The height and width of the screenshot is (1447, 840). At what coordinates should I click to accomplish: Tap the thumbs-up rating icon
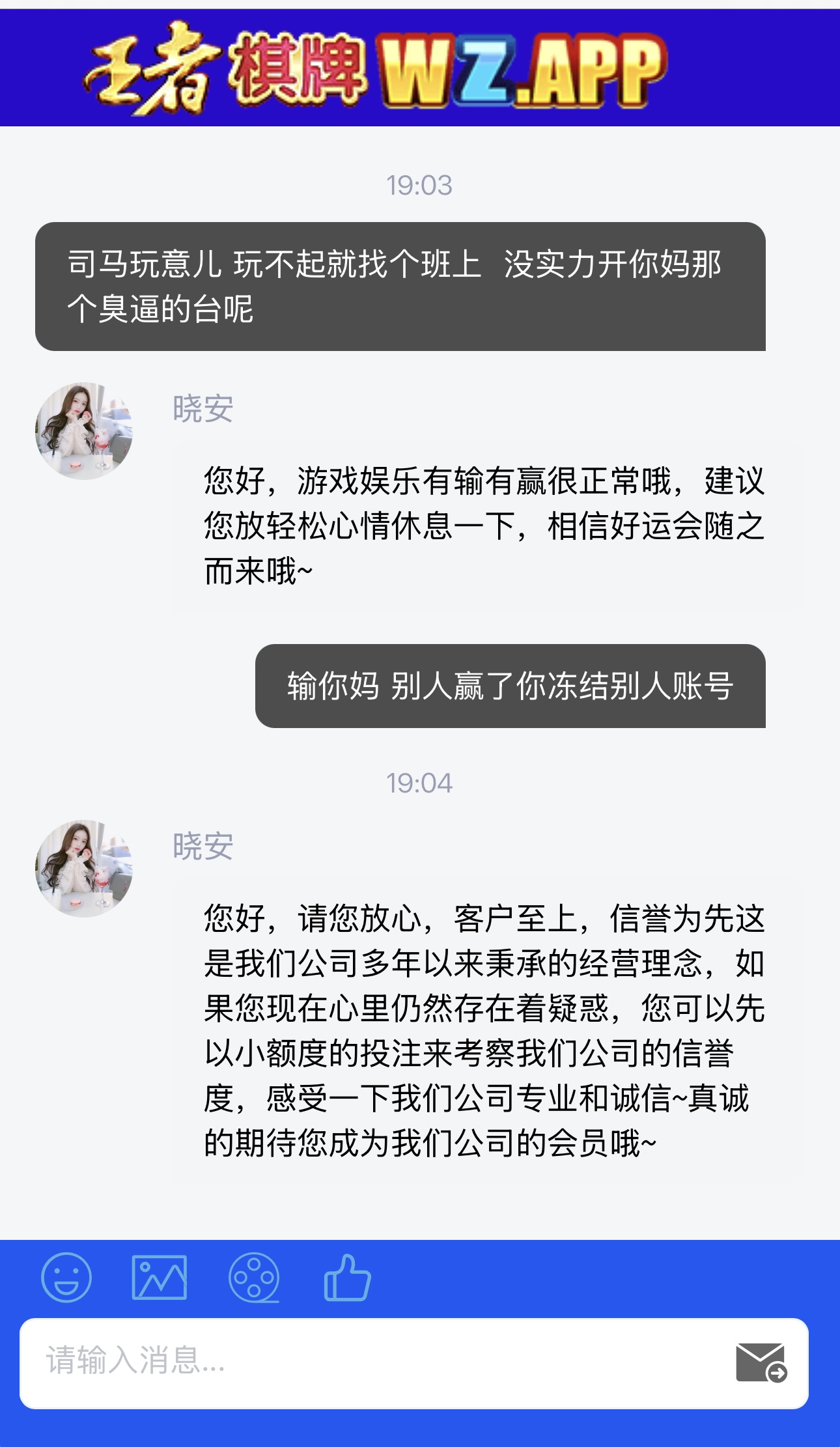(x=347, y=1278)
